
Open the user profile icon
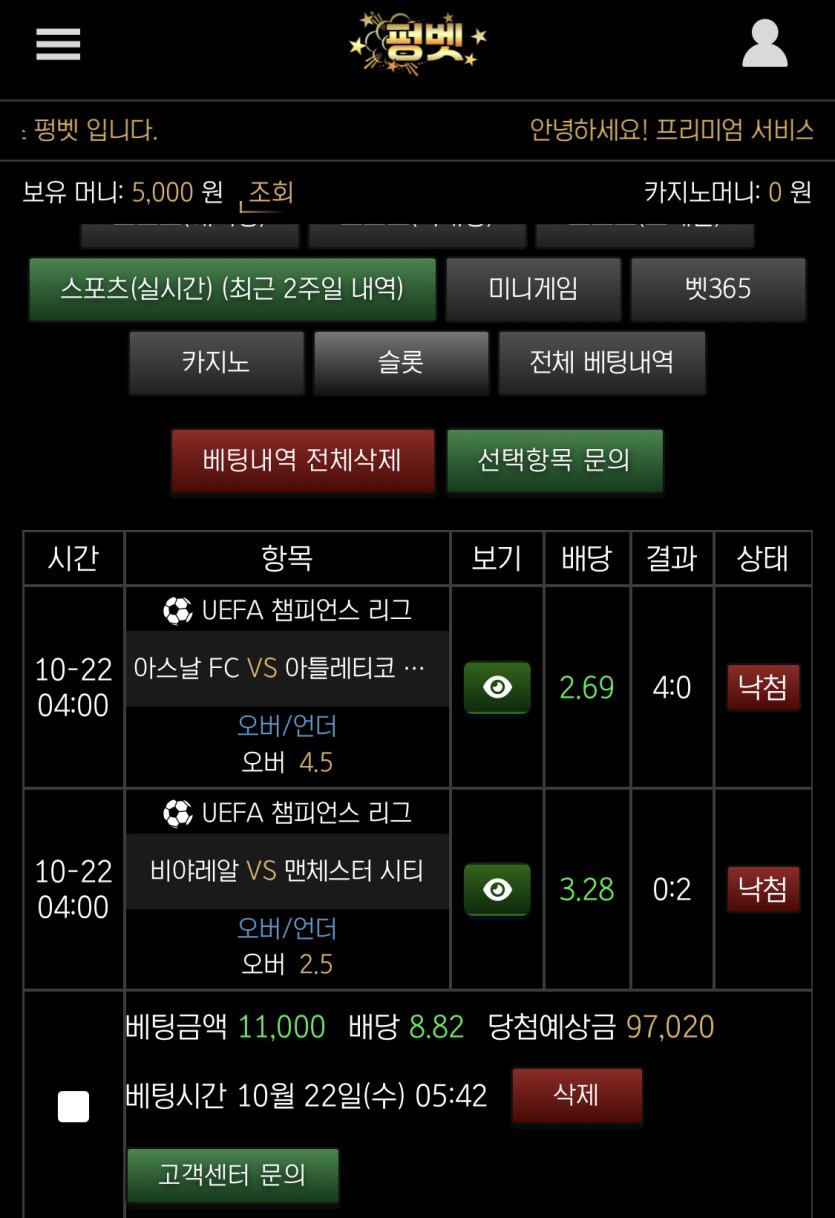coord(764,44)
